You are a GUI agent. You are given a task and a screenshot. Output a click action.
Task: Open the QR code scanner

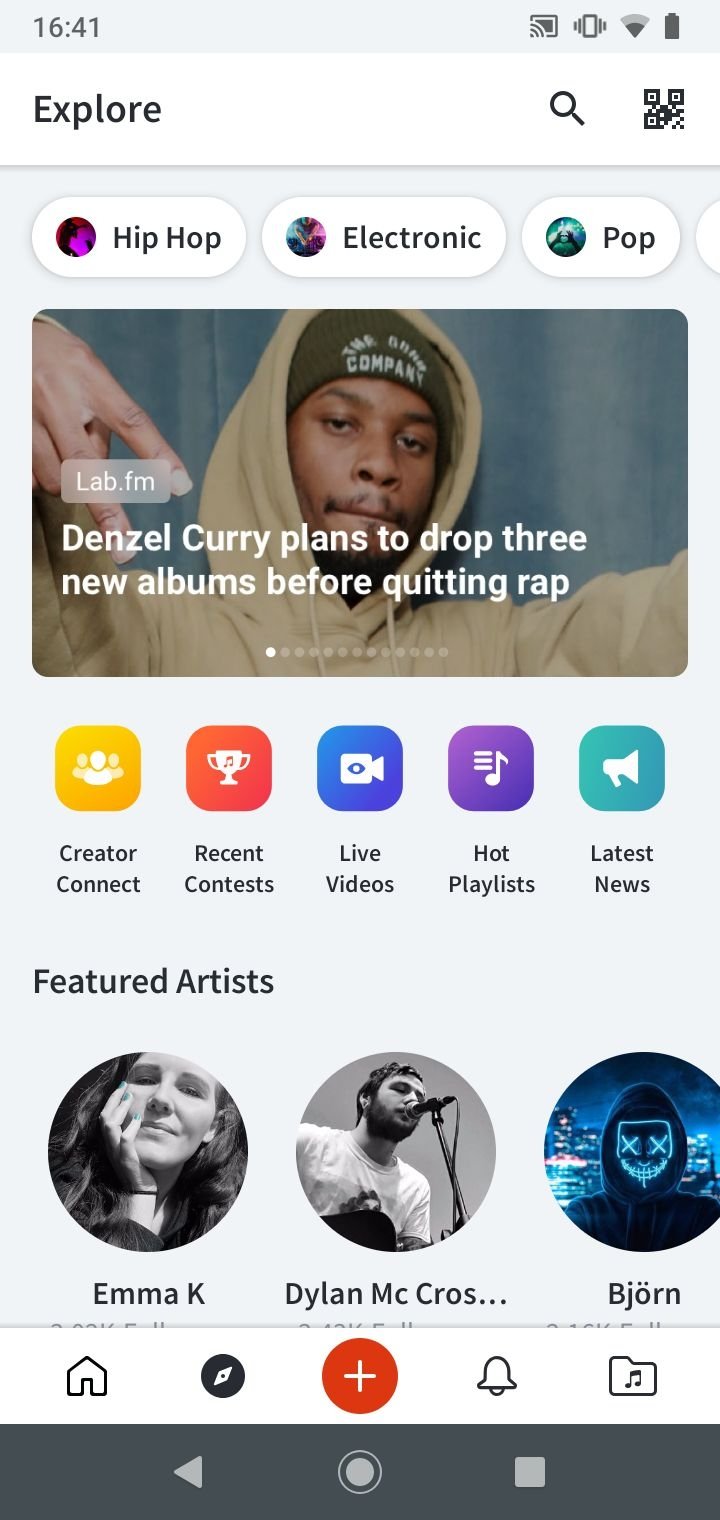(x=664, y=108)
